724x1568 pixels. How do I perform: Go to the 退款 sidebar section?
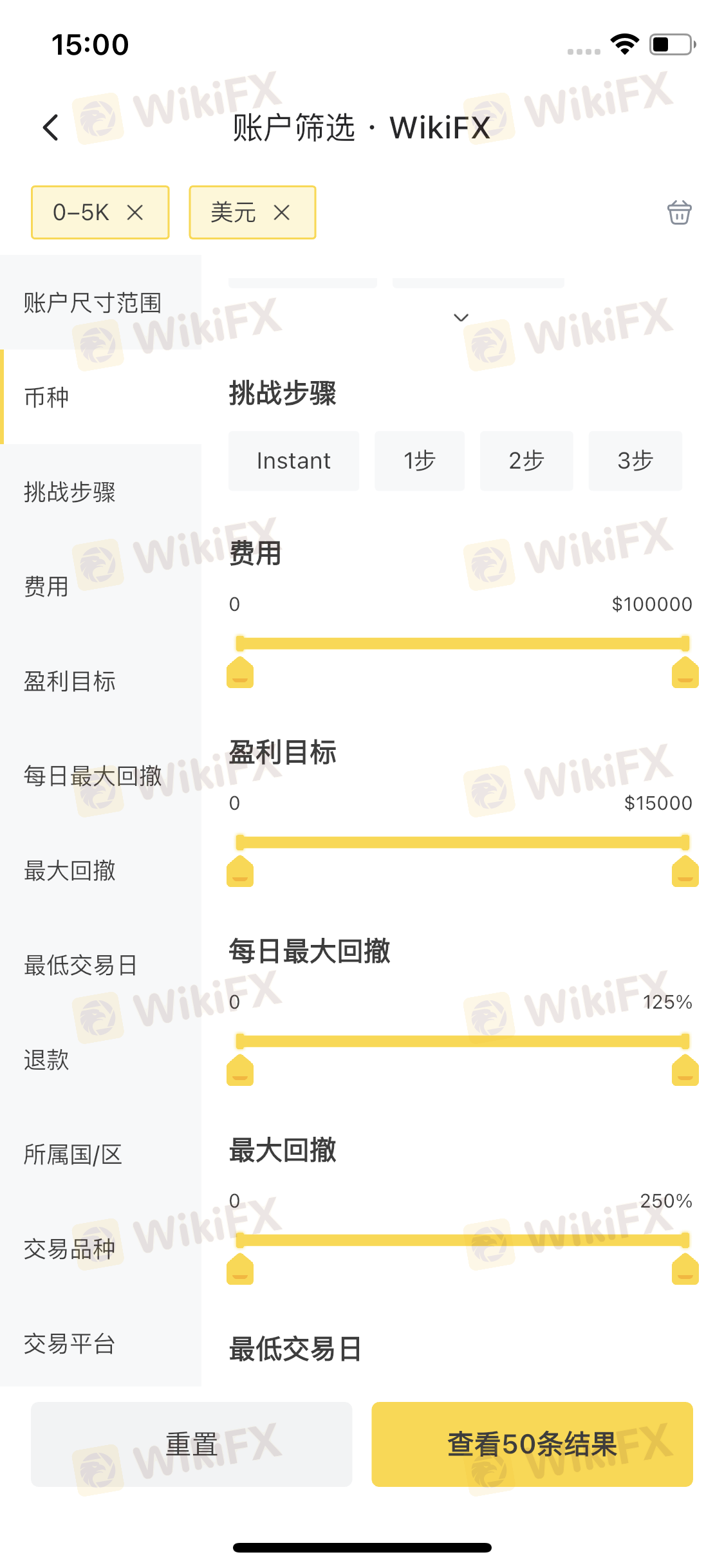(x=46, y=1059)
